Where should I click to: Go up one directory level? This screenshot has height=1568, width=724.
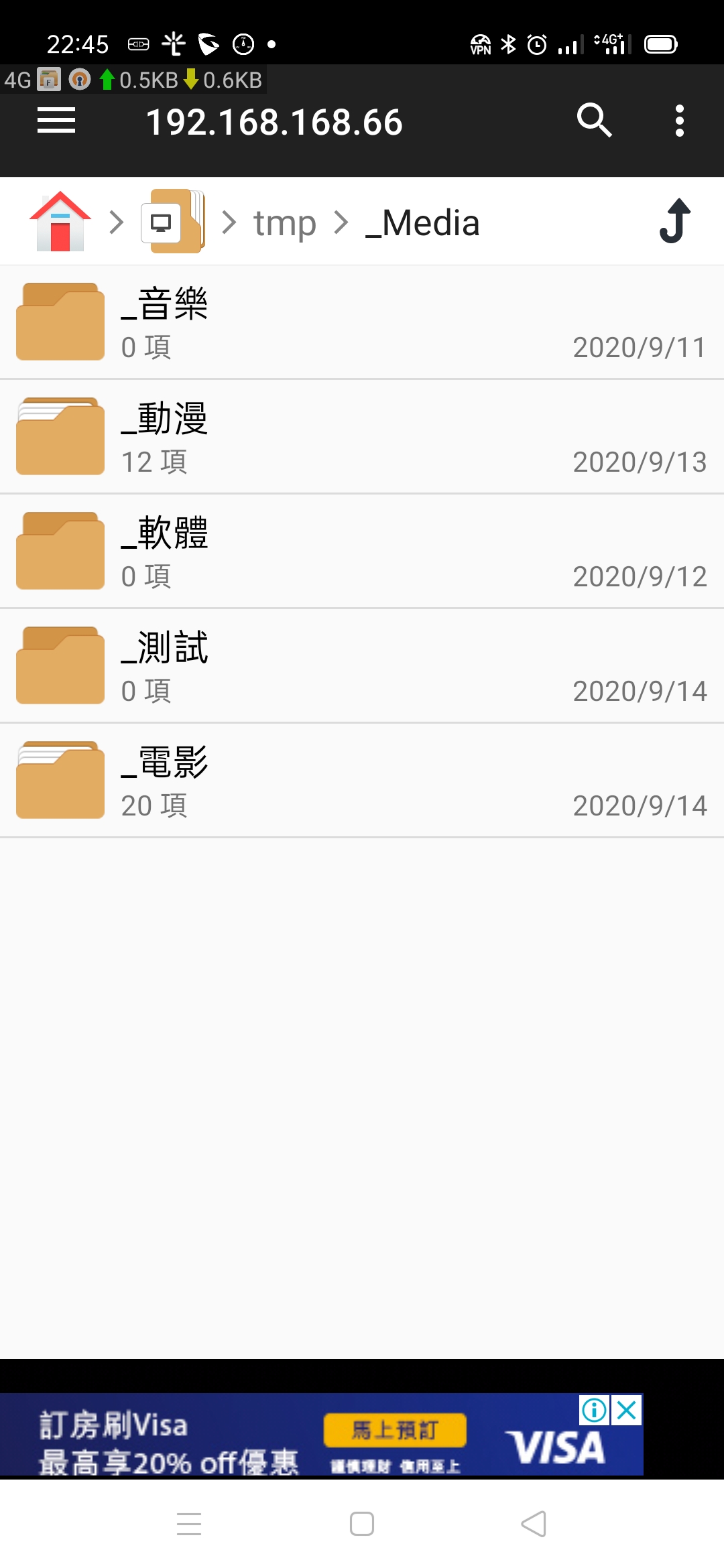pos(675,221)
